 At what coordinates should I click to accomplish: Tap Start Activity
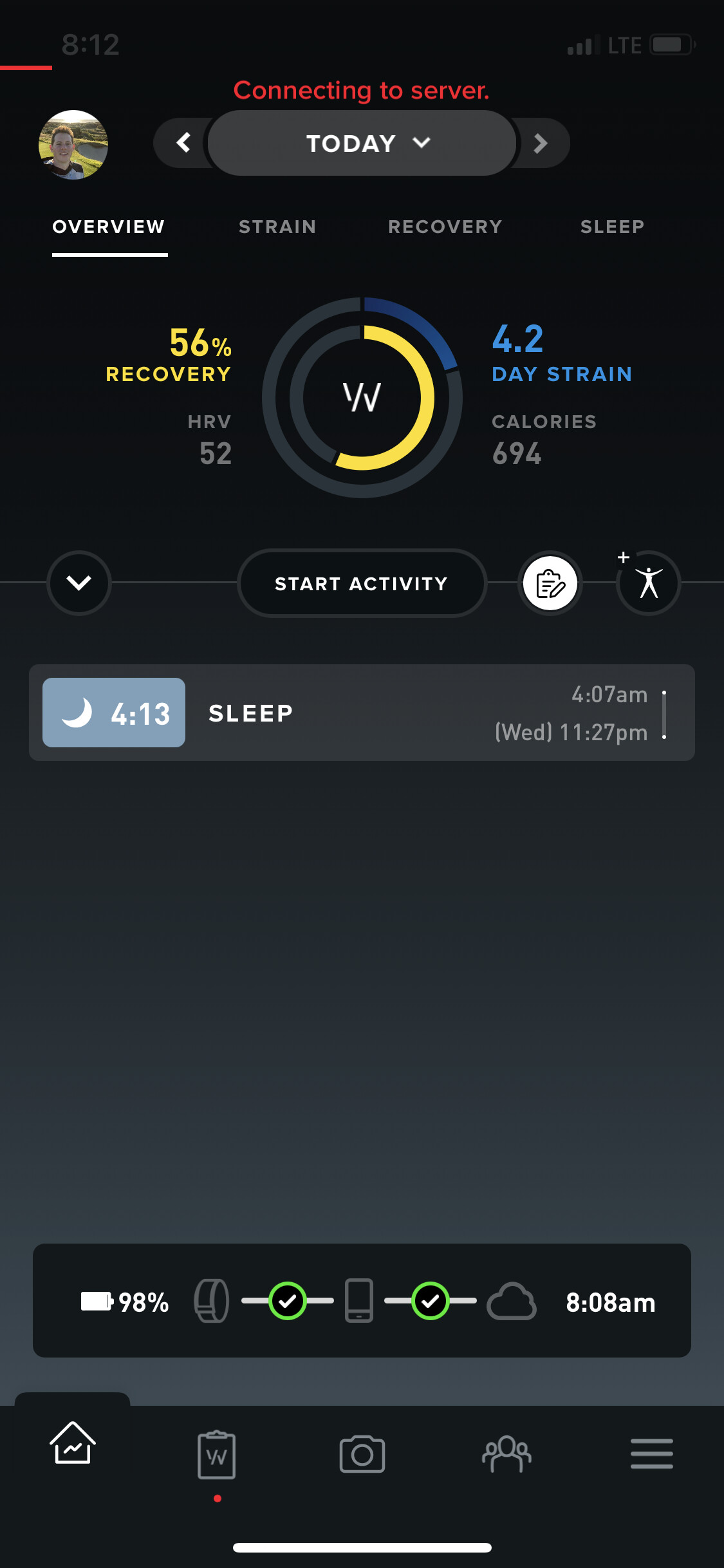362,583
